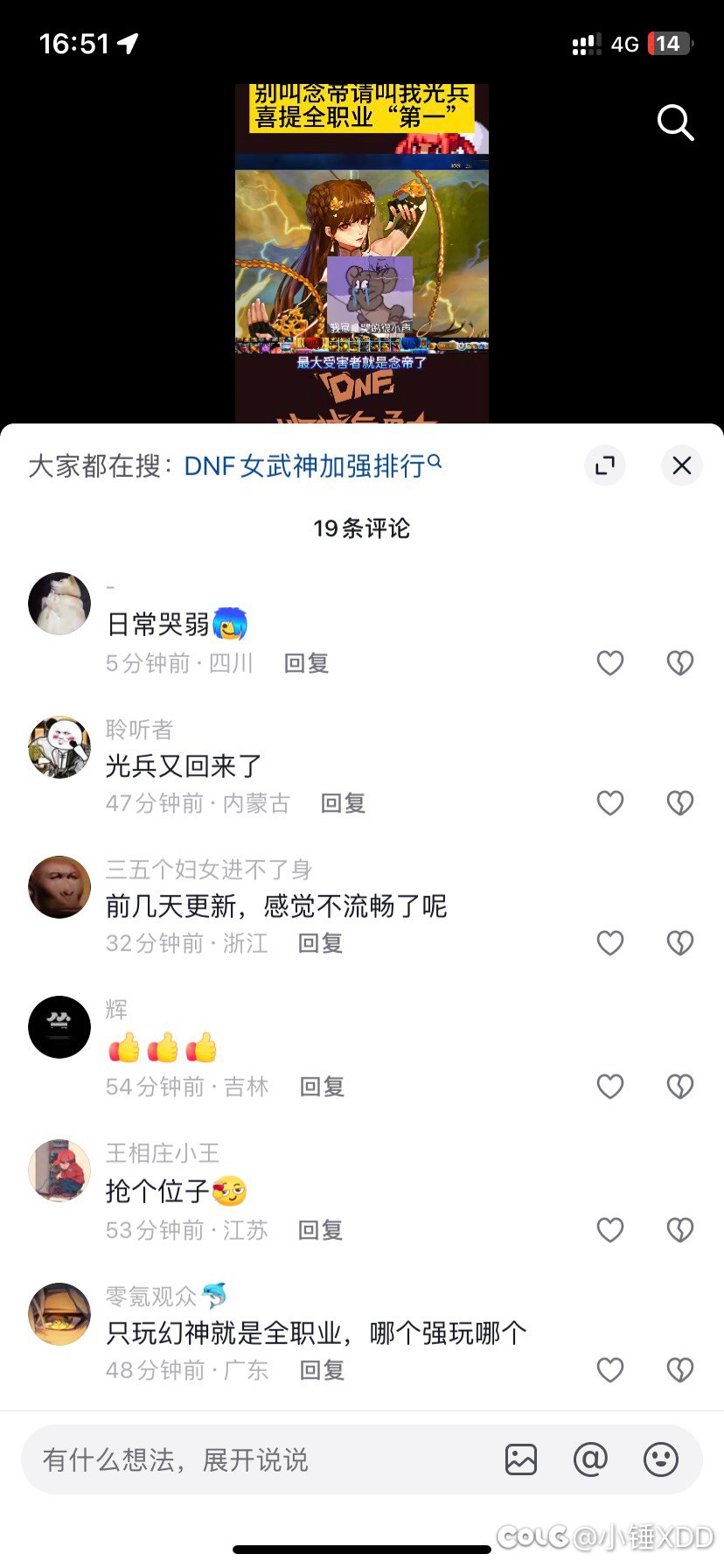
Task: Like 聆听者's comment
Action: [x=609, y=802]
